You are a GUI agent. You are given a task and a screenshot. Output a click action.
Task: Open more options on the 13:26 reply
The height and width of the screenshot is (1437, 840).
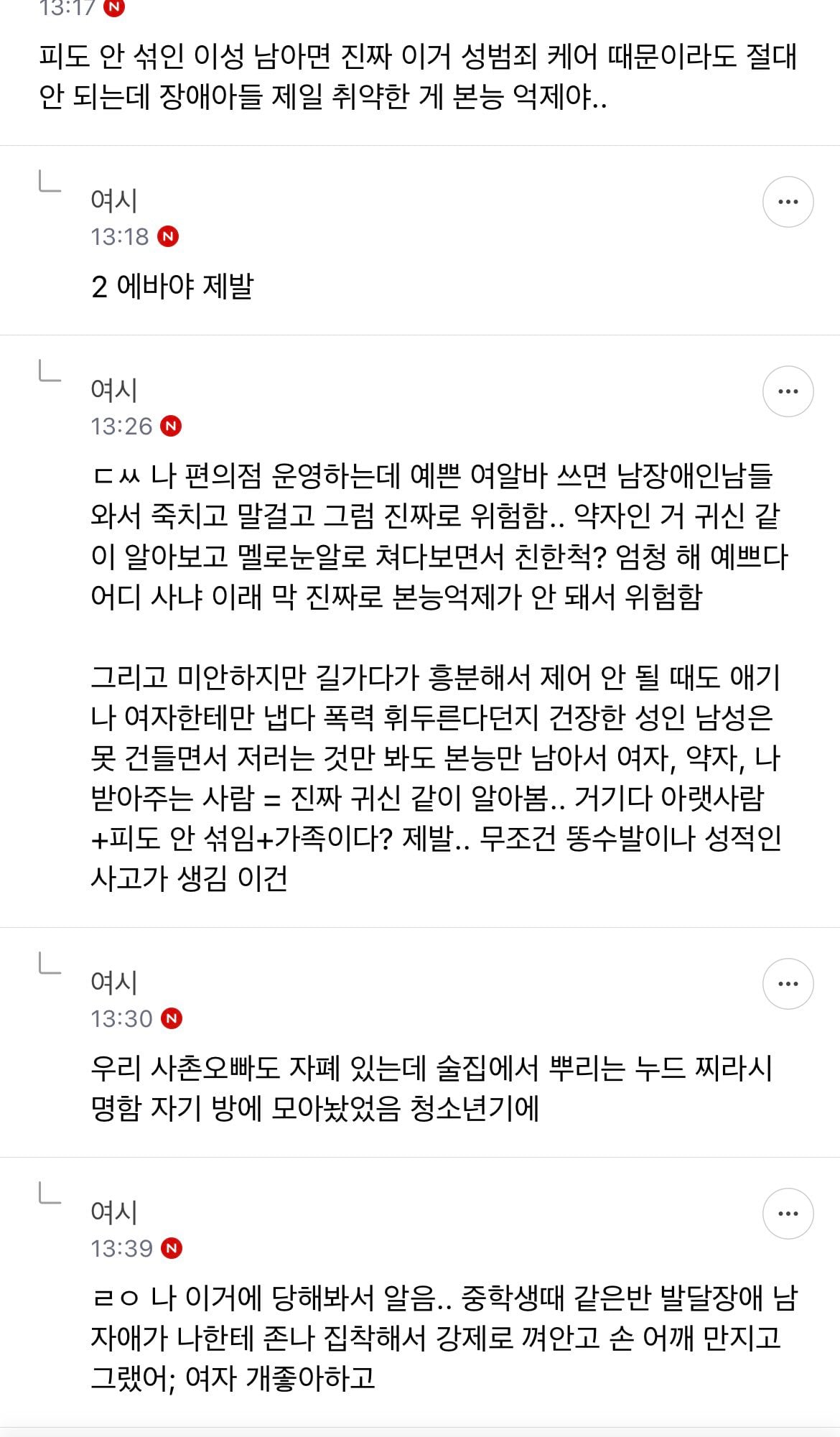coord(788,391)
